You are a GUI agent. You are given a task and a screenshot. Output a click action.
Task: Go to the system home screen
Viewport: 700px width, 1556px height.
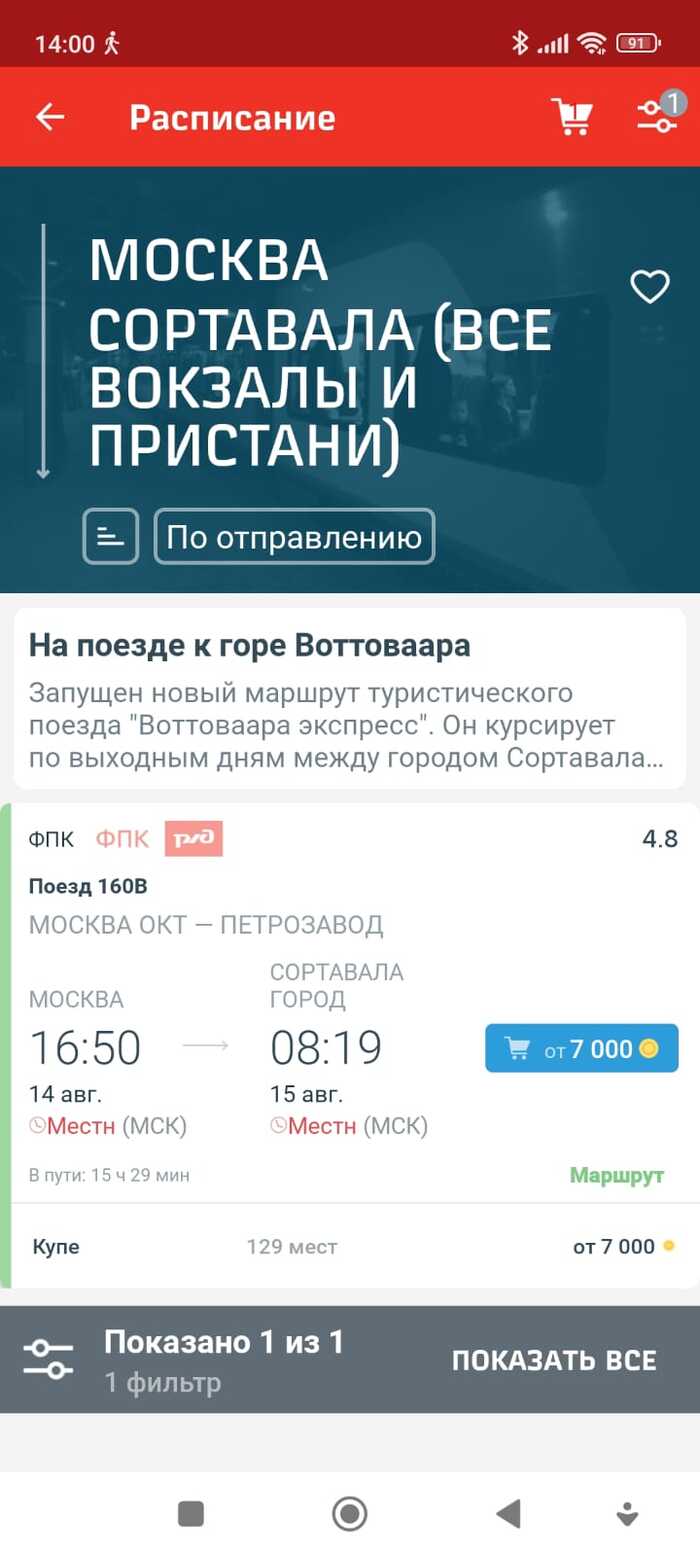point(349,1514)
